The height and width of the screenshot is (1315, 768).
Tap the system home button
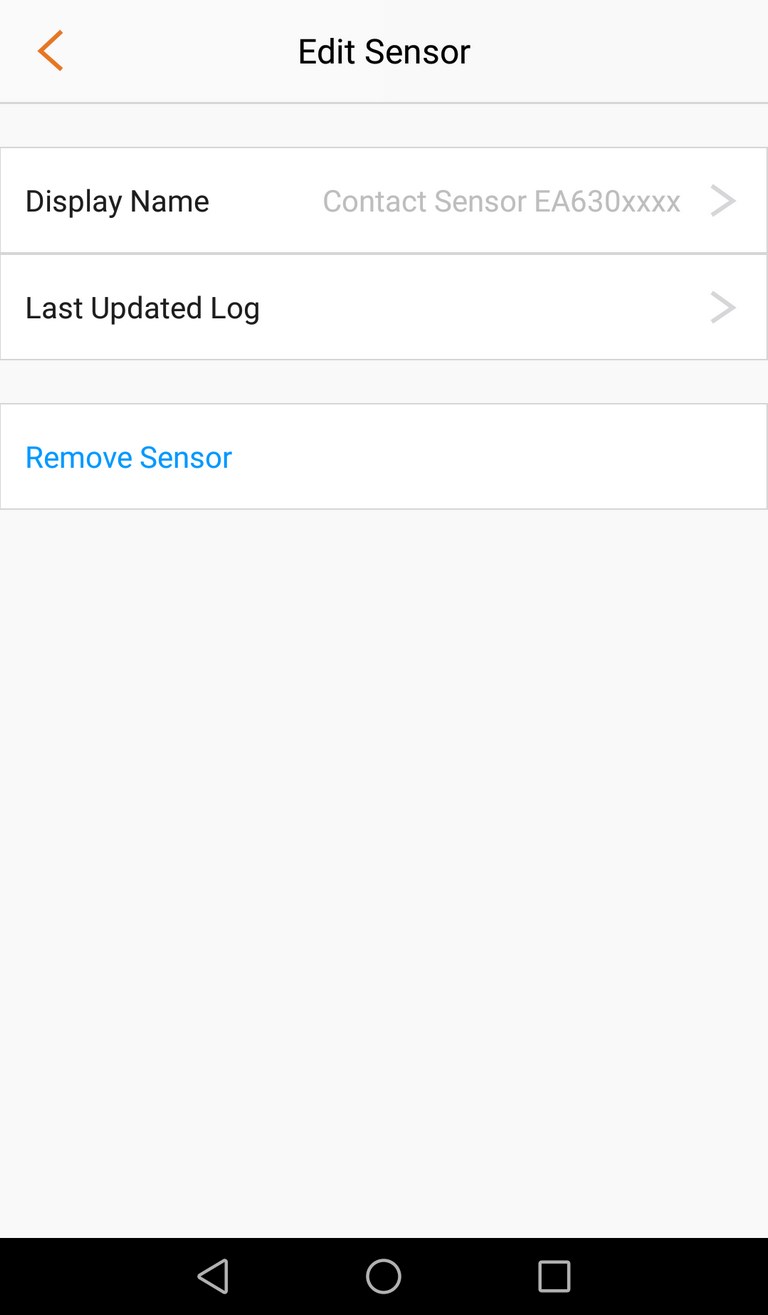(384, 1276)
